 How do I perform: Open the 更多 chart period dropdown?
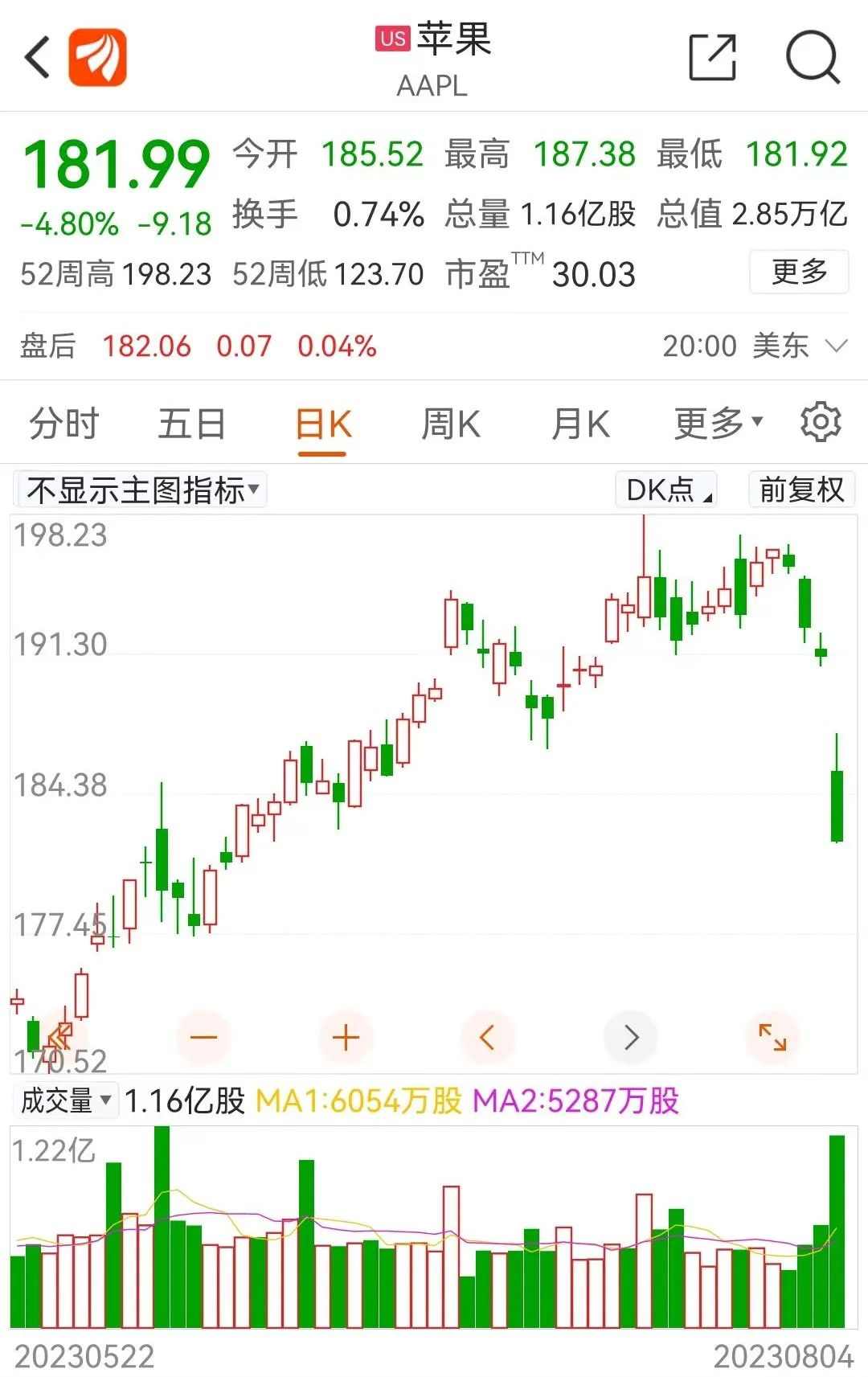(718, 424)
